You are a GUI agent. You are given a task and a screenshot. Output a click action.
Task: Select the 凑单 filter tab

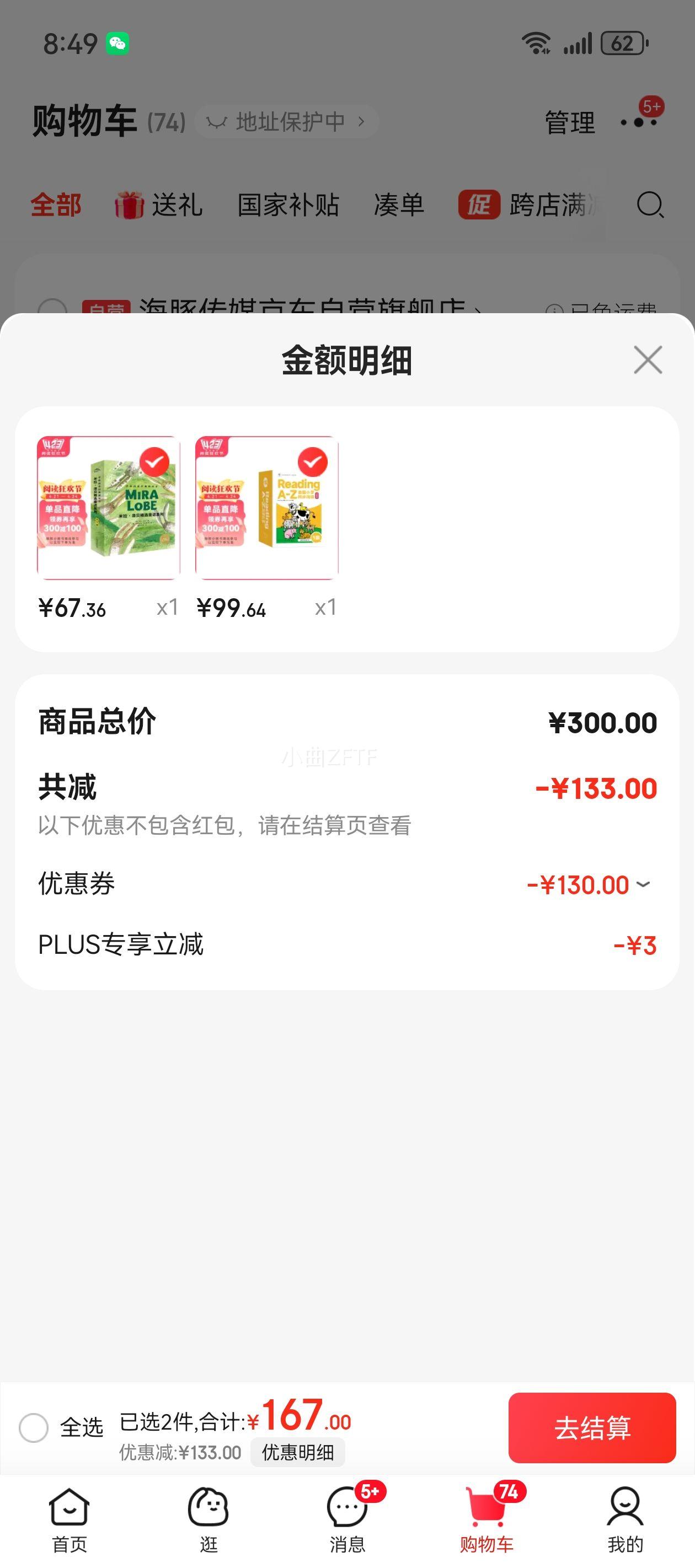pos(399,206)
